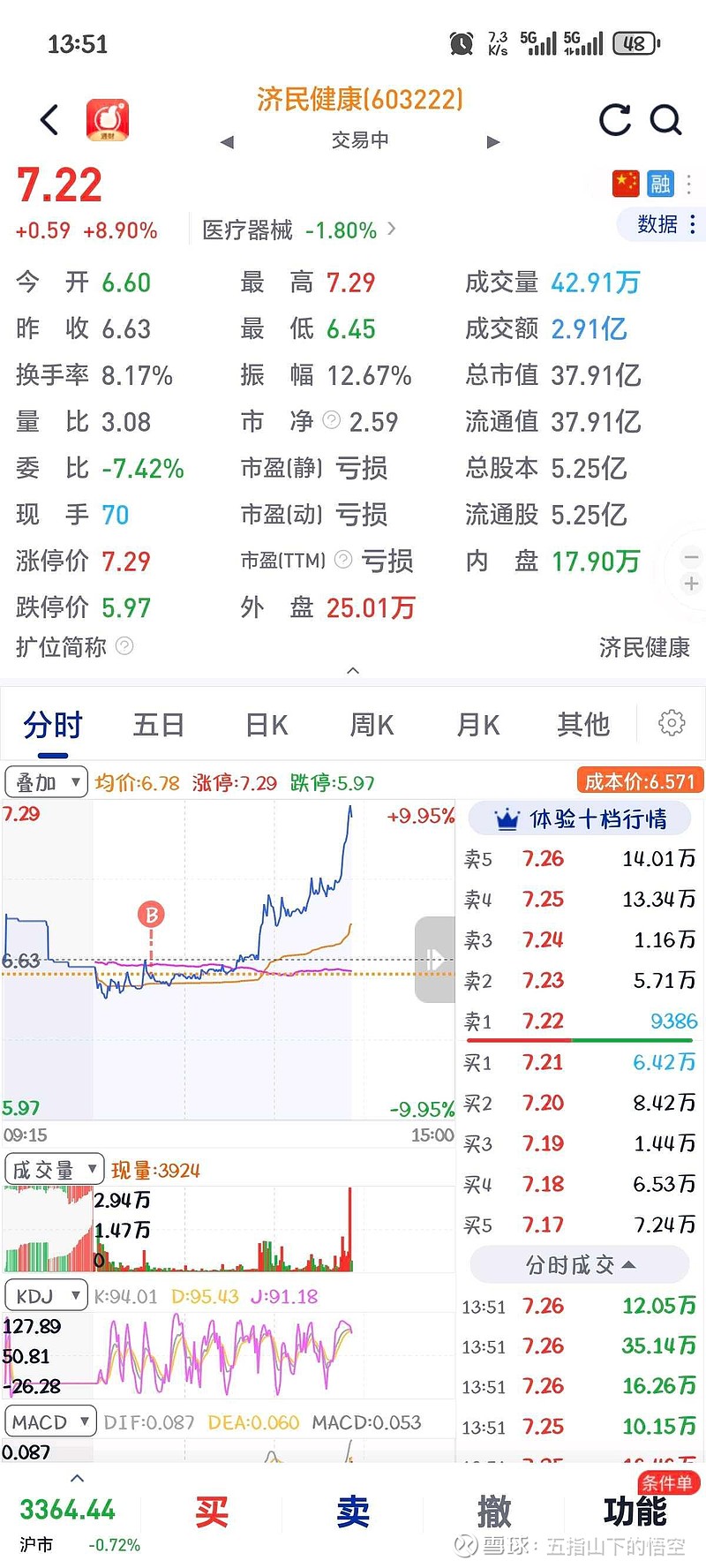Switch to the 日K chart tab
The height and width of the screenshot is (1568, 706).
267,725
